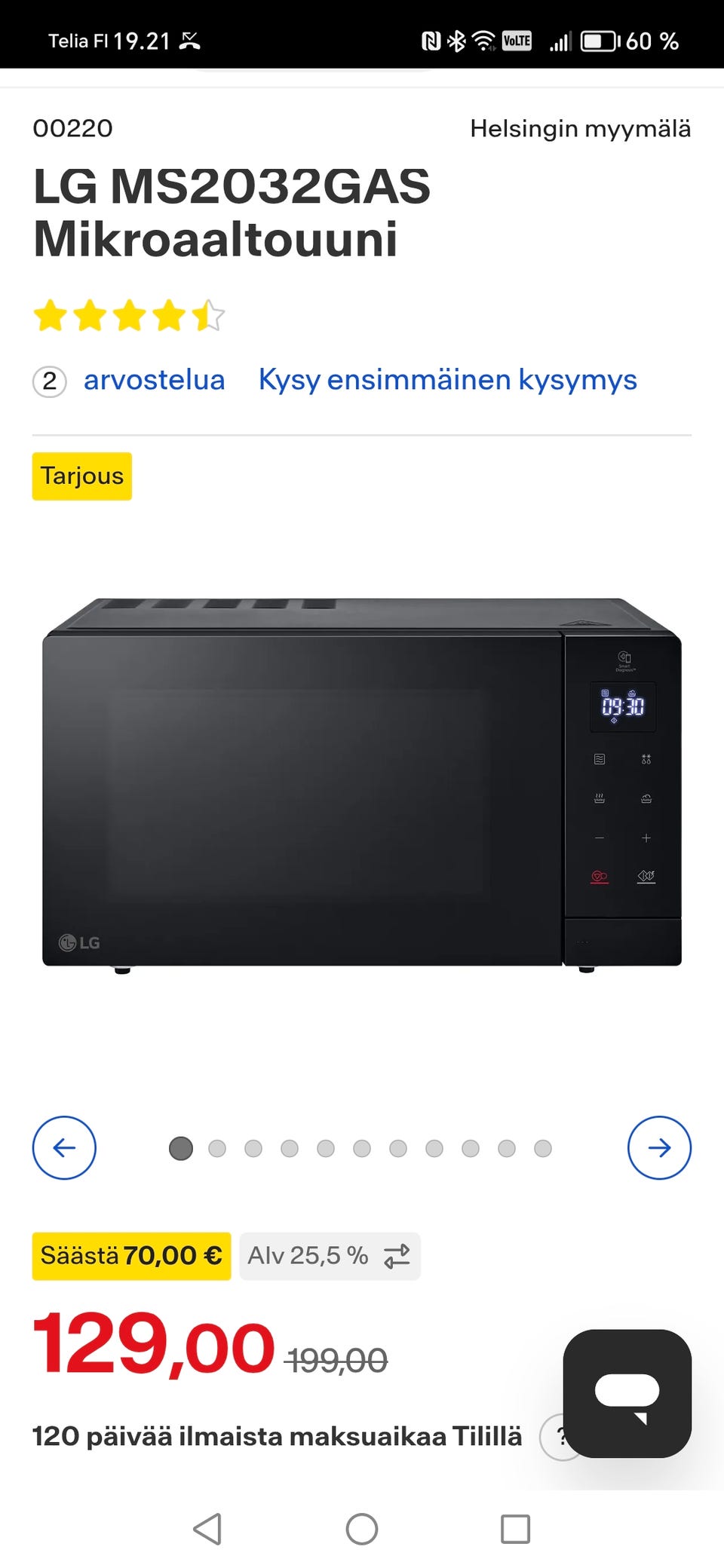Open the chat support bubble
Screen dimensions: 724x1568
point(627,1393)
